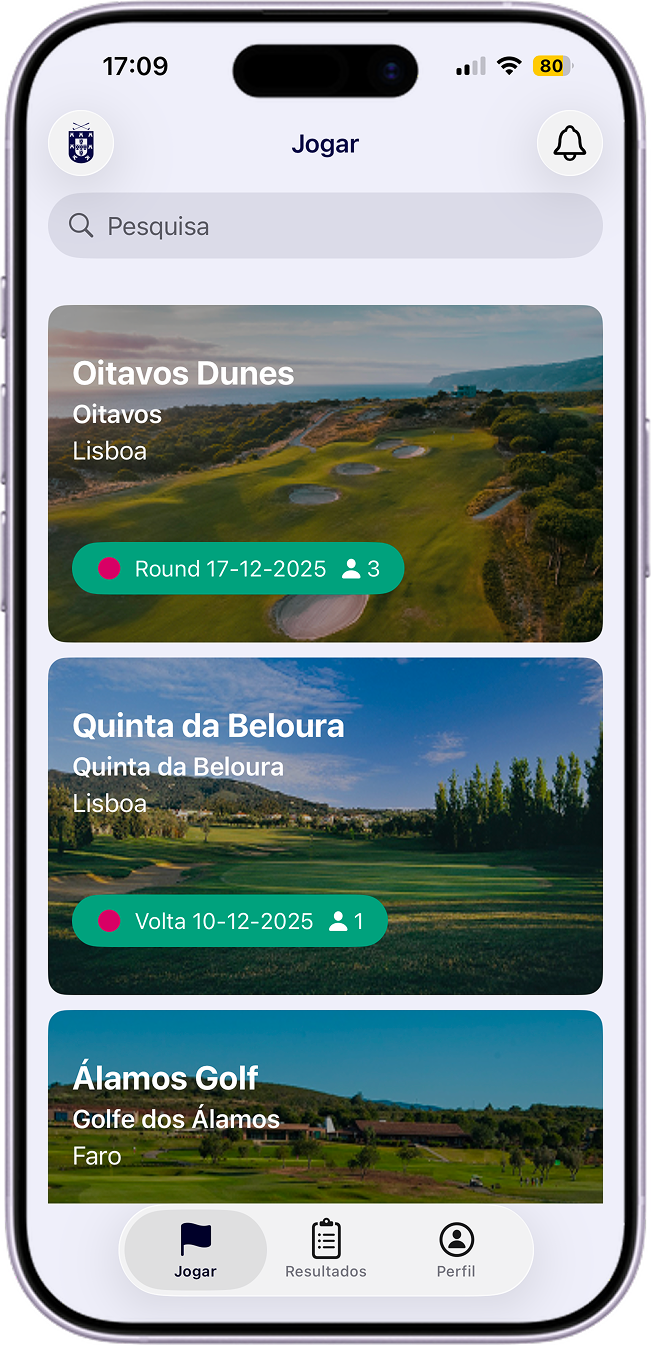Screen dimensions: 651x1345
Task: Tap the Pesquisa search field
Action: 325,226
